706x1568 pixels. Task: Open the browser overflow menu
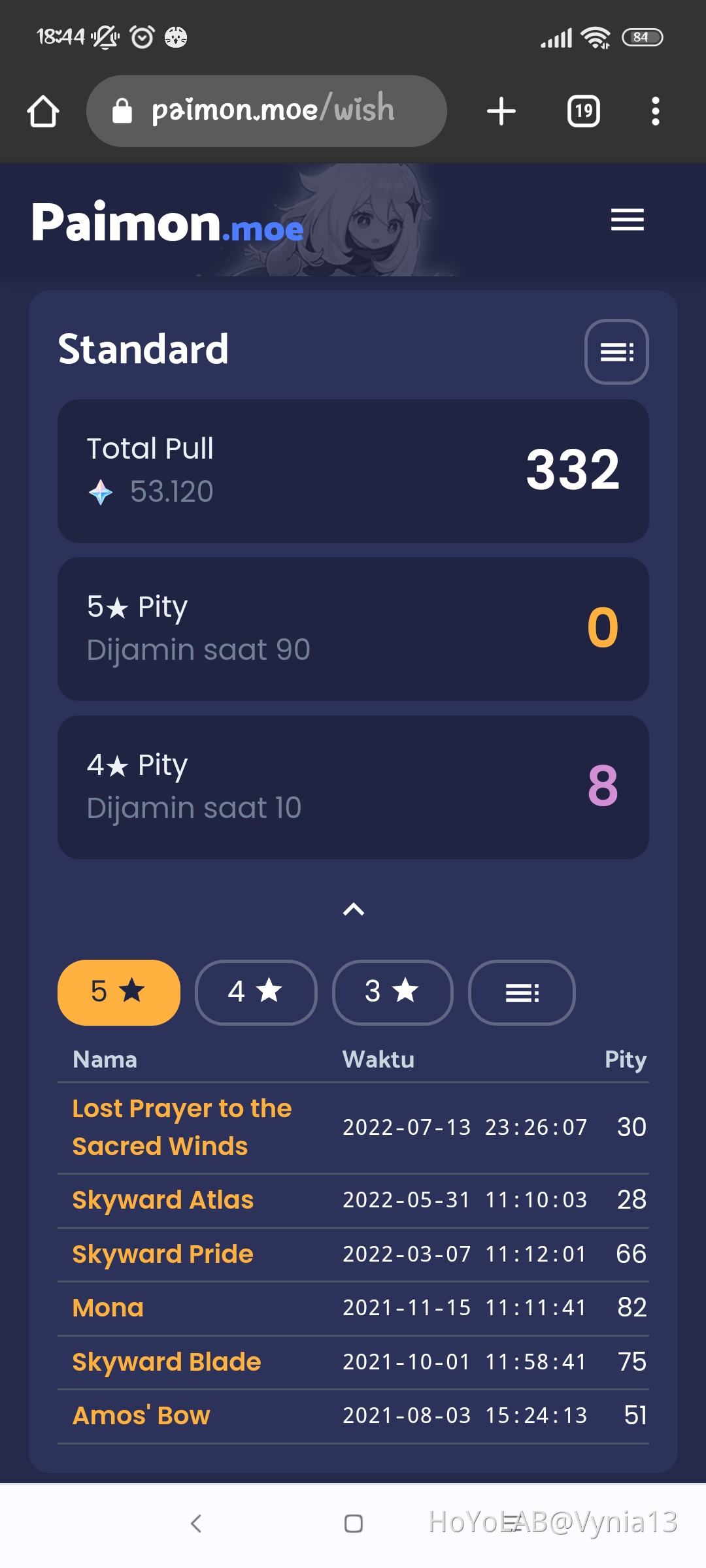click(654, 110)
